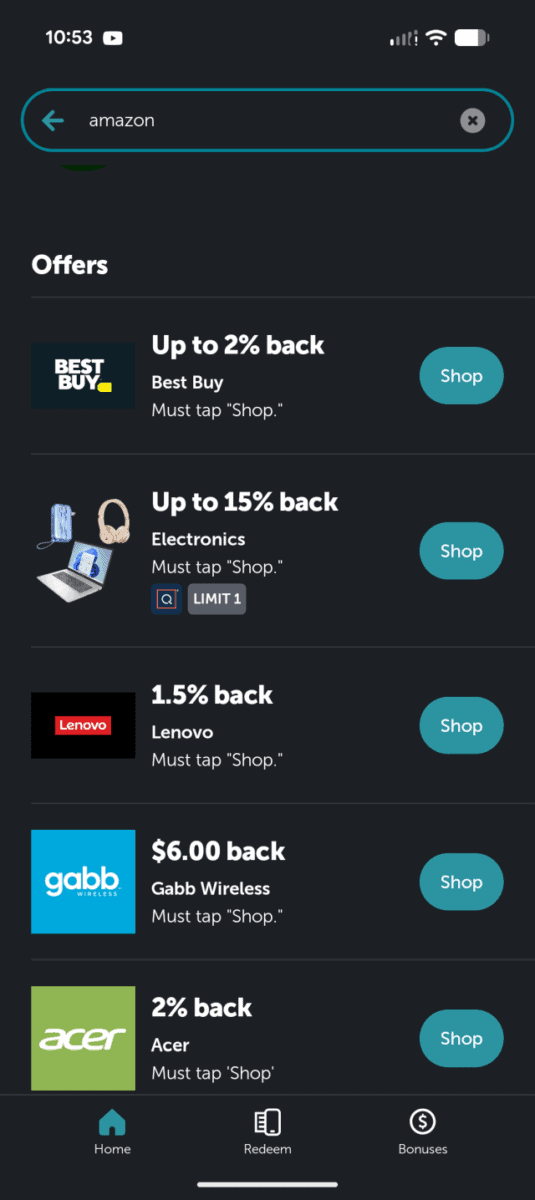Tap the back arrow in search bar
The height and width of the screenshot is (1200, 535).
click(x=53, y=121)
